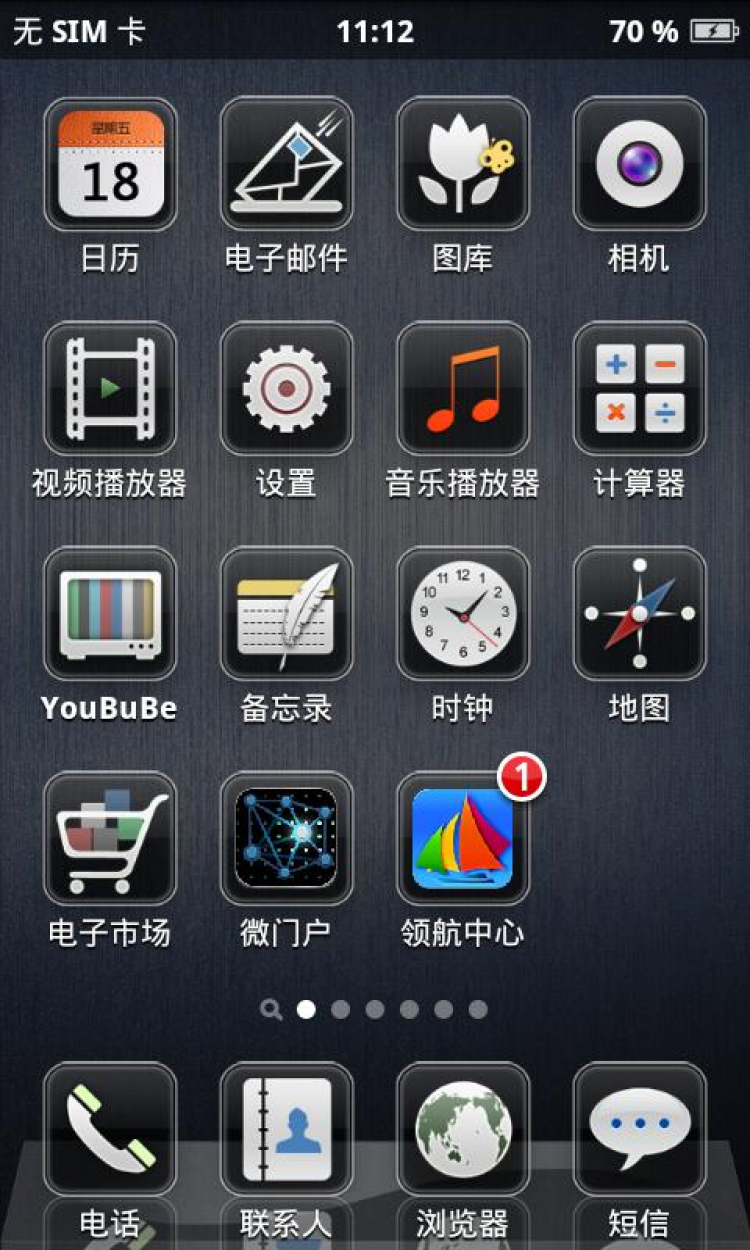Launch the 浏览器 browser
This screenshot has width=750, height=1250.
point(463,1130)
